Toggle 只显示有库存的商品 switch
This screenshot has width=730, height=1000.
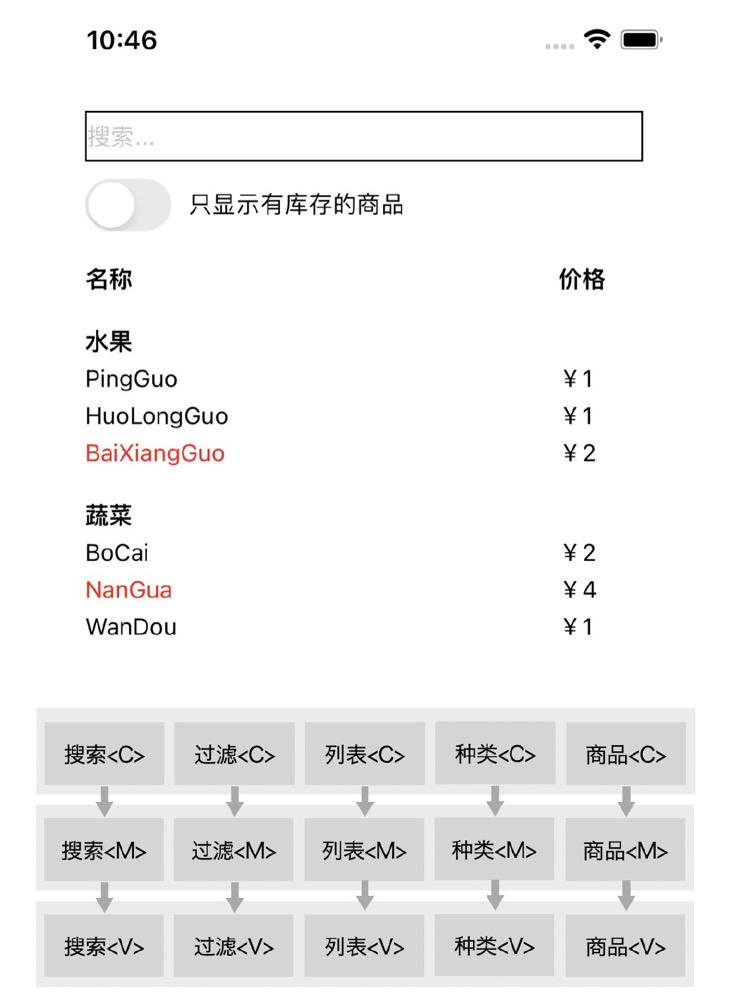point(128,205)
